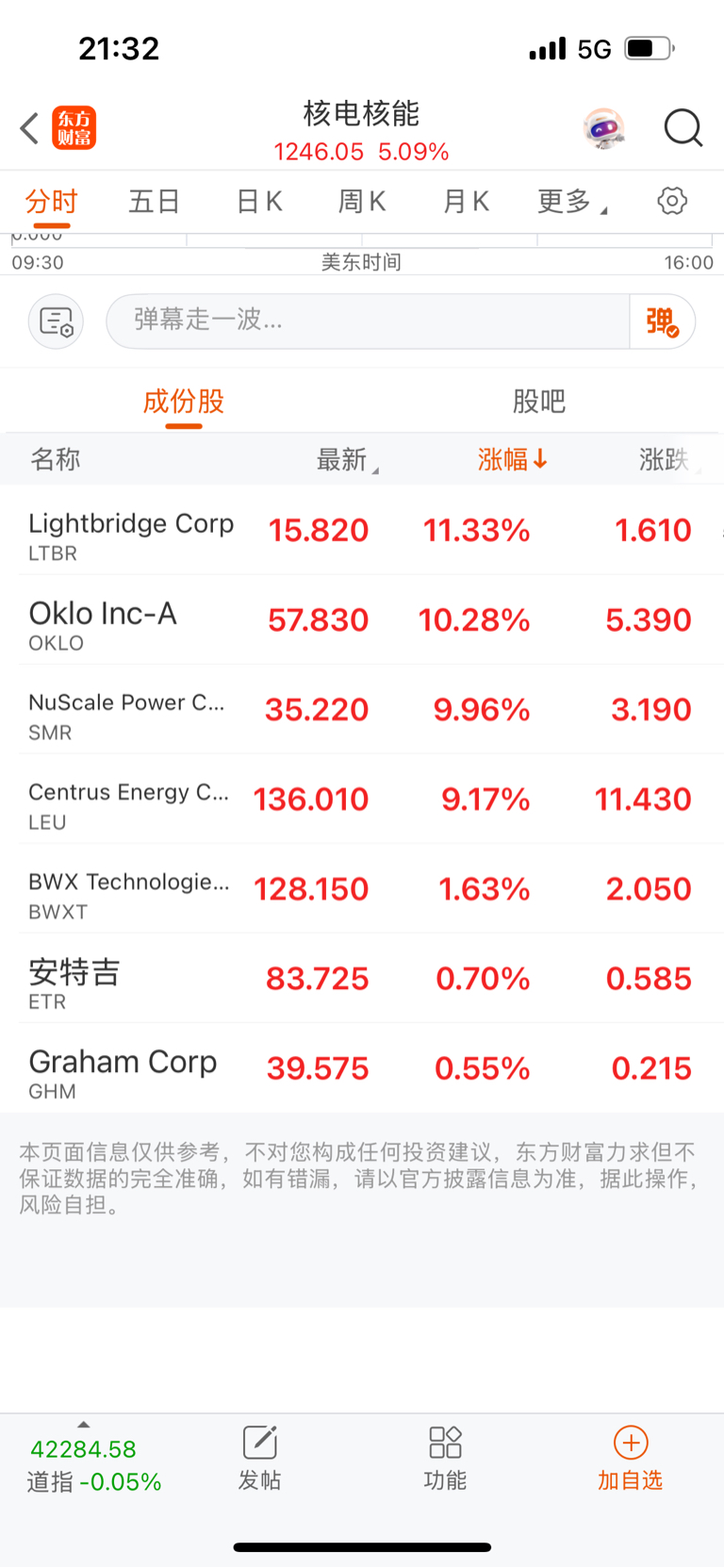The width and height of the screenshot is (724, 1568).
Task: Switch to the 日K chart tab
Action: tap(259, 202)
